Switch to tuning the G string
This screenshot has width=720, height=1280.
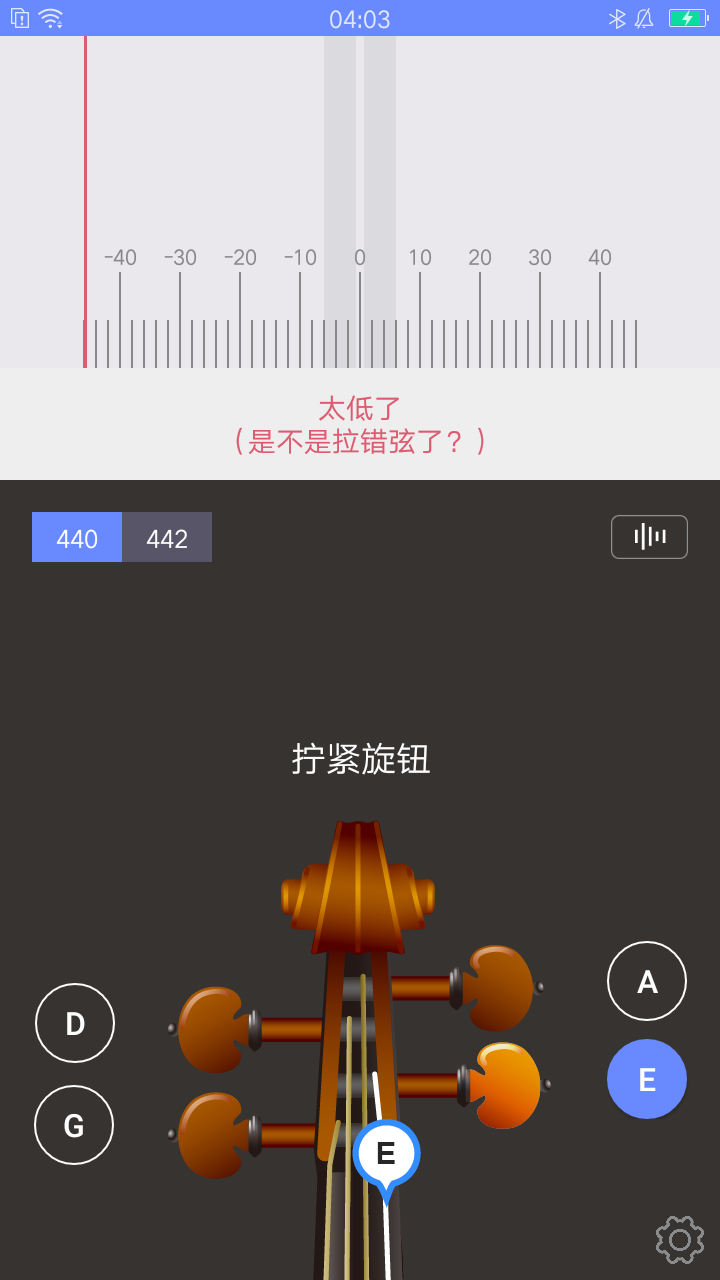(74, 1125)
